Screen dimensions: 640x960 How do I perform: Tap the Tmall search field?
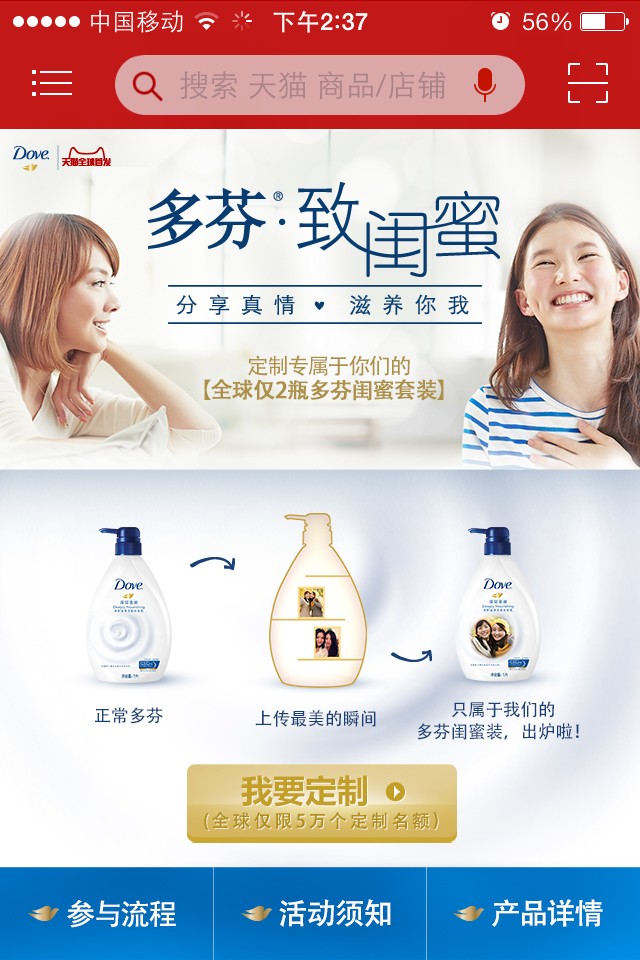coord(310,86)
